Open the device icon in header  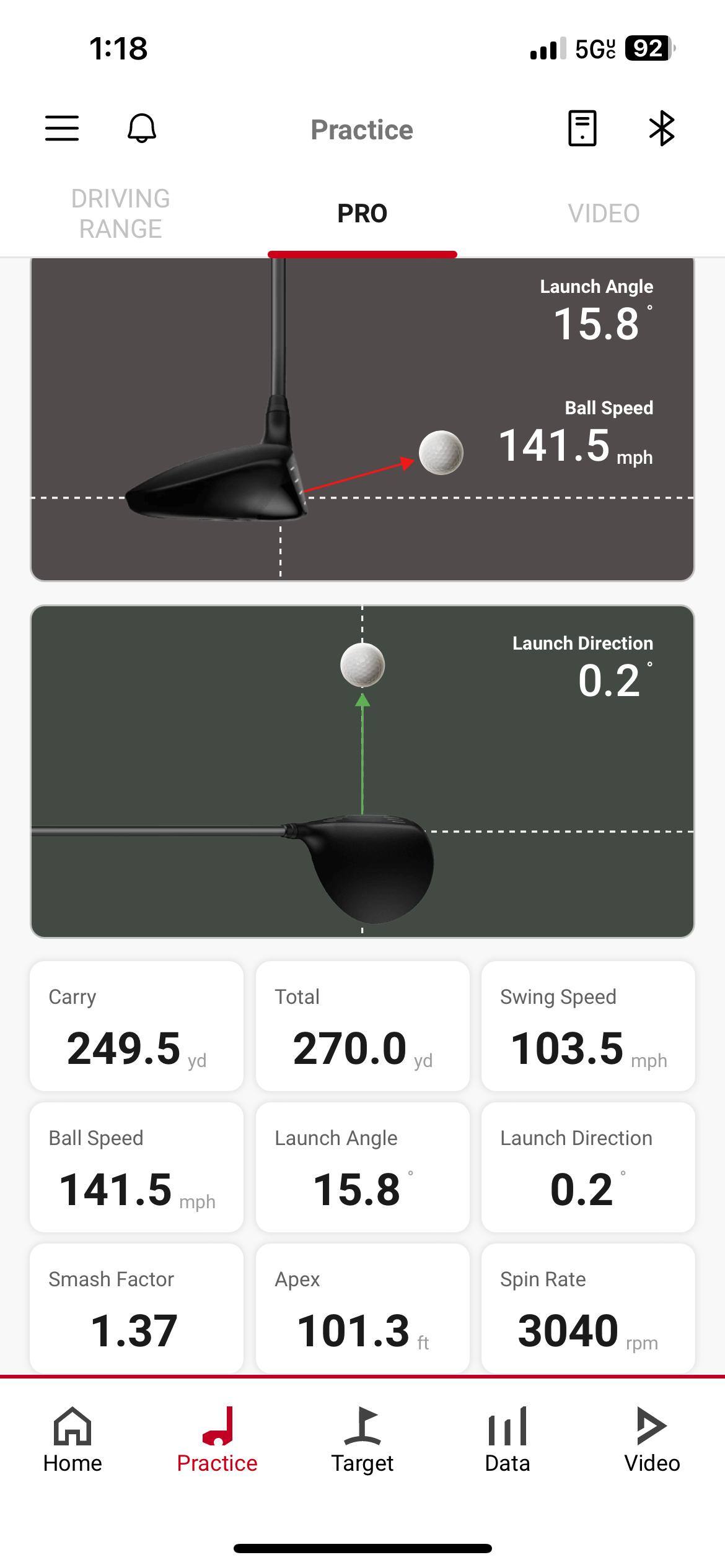582,129
